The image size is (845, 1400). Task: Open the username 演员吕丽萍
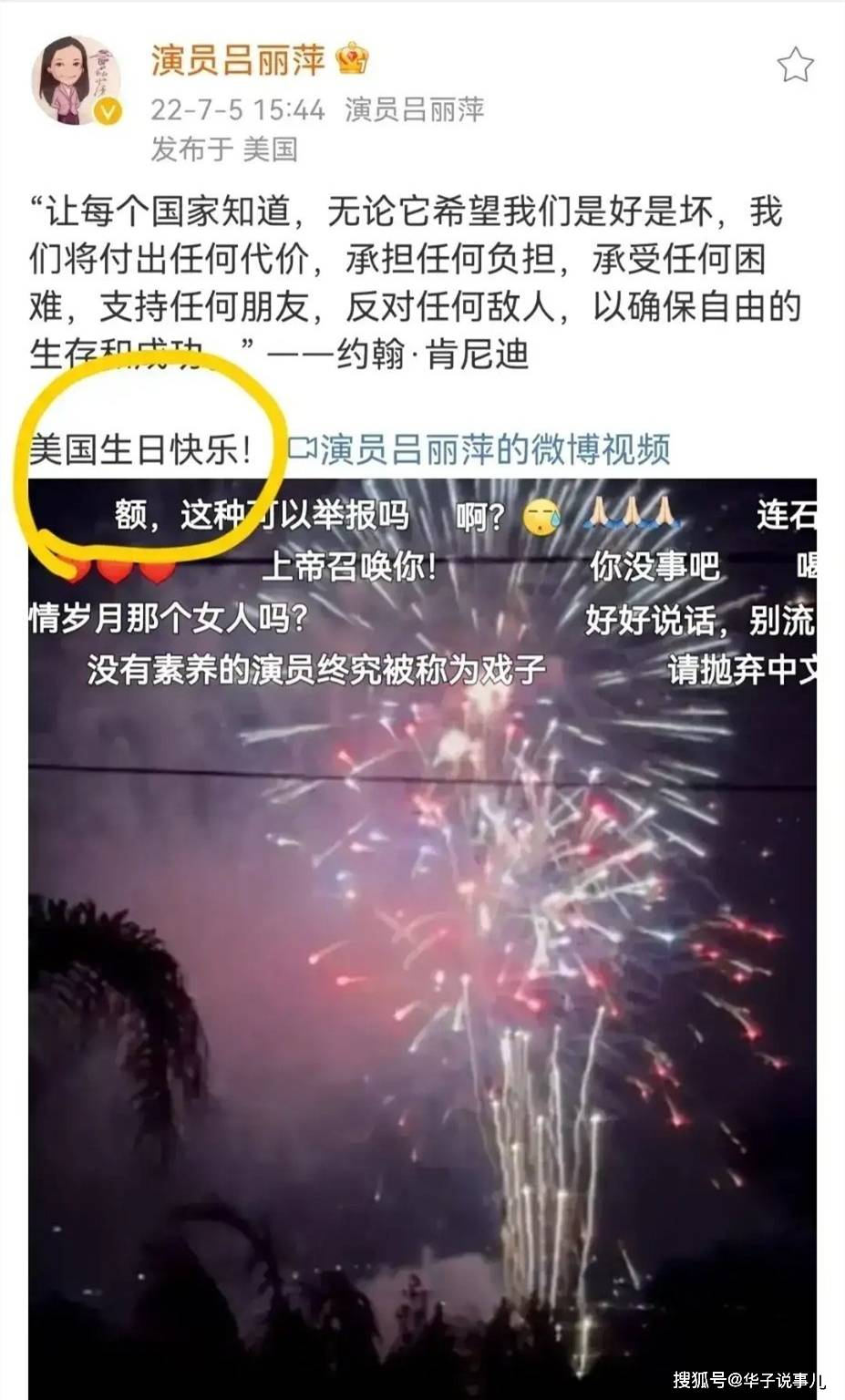(239, 60)
